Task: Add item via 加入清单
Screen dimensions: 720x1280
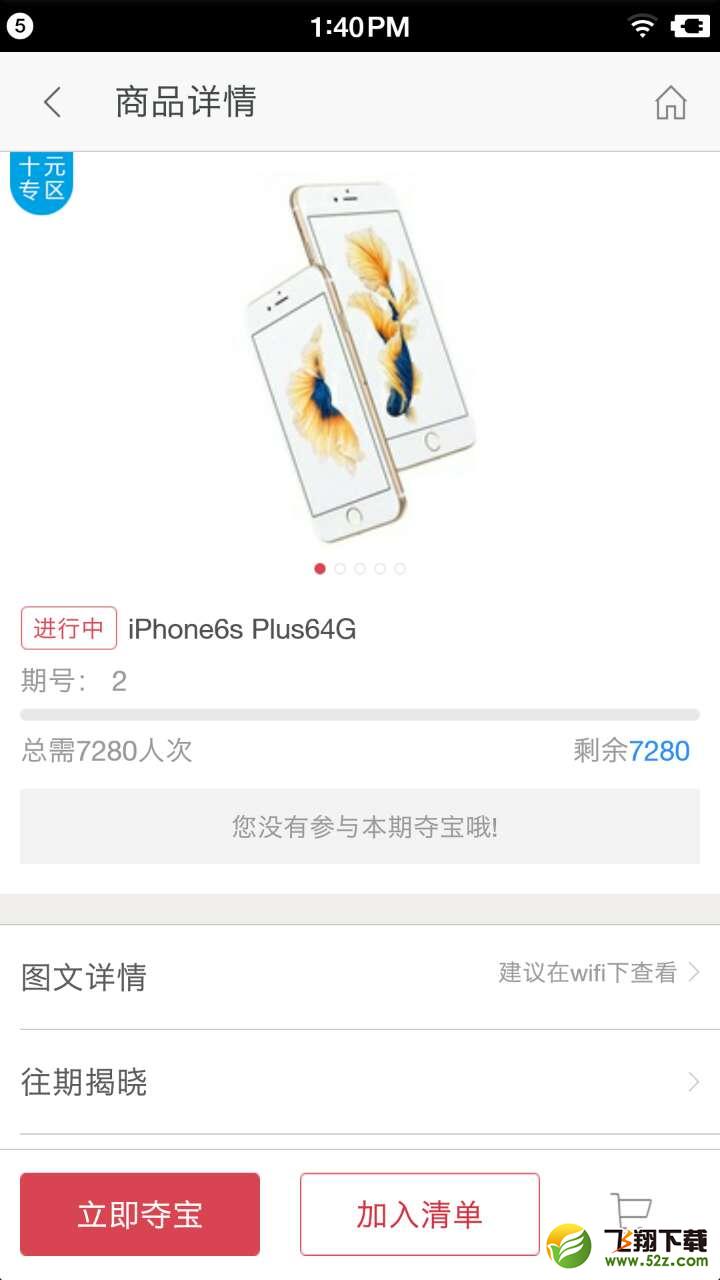Action: click(420, 1214)
